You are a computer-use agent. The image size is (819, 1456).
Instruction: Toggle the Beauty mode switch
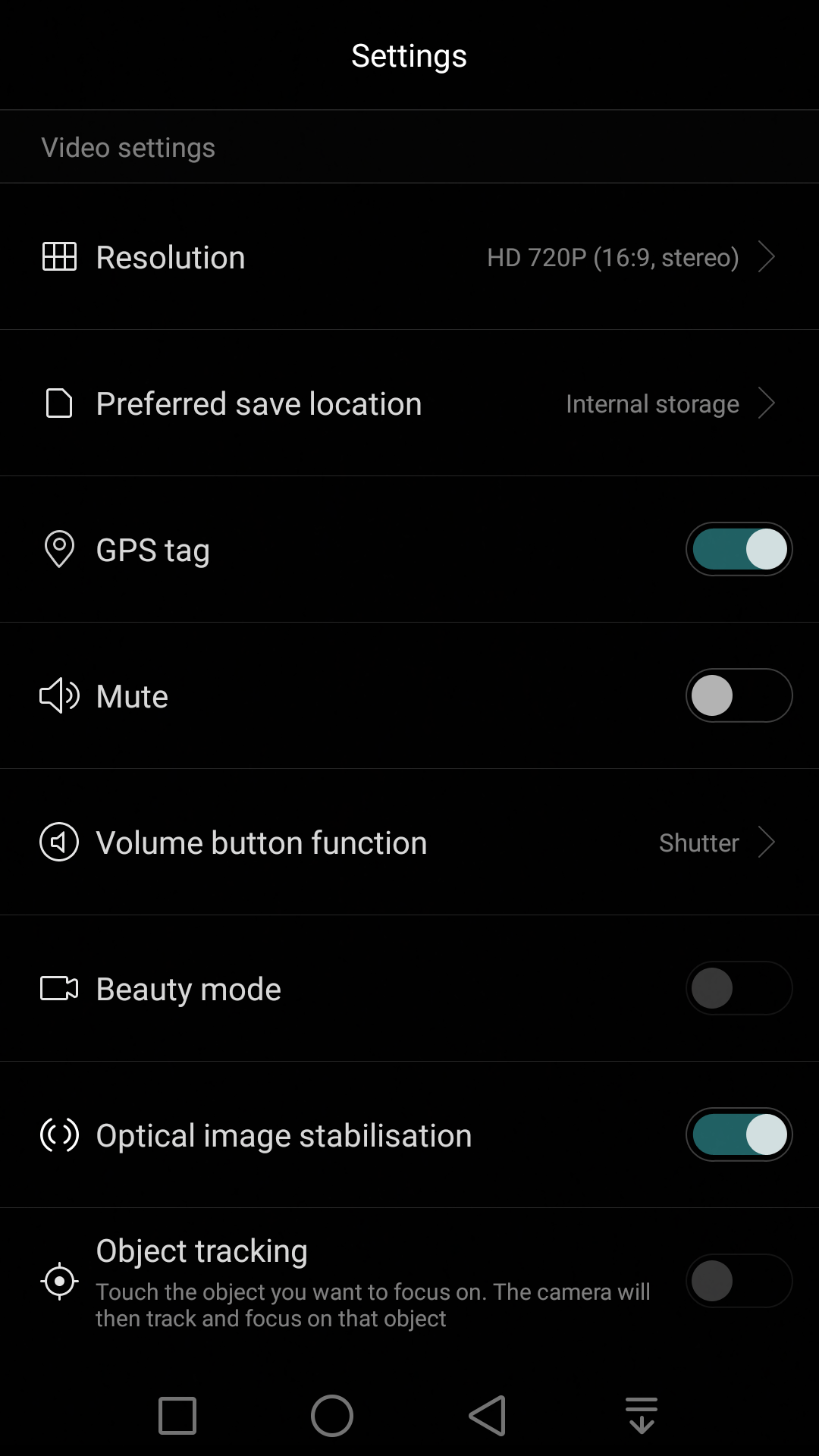pos(739,989)
